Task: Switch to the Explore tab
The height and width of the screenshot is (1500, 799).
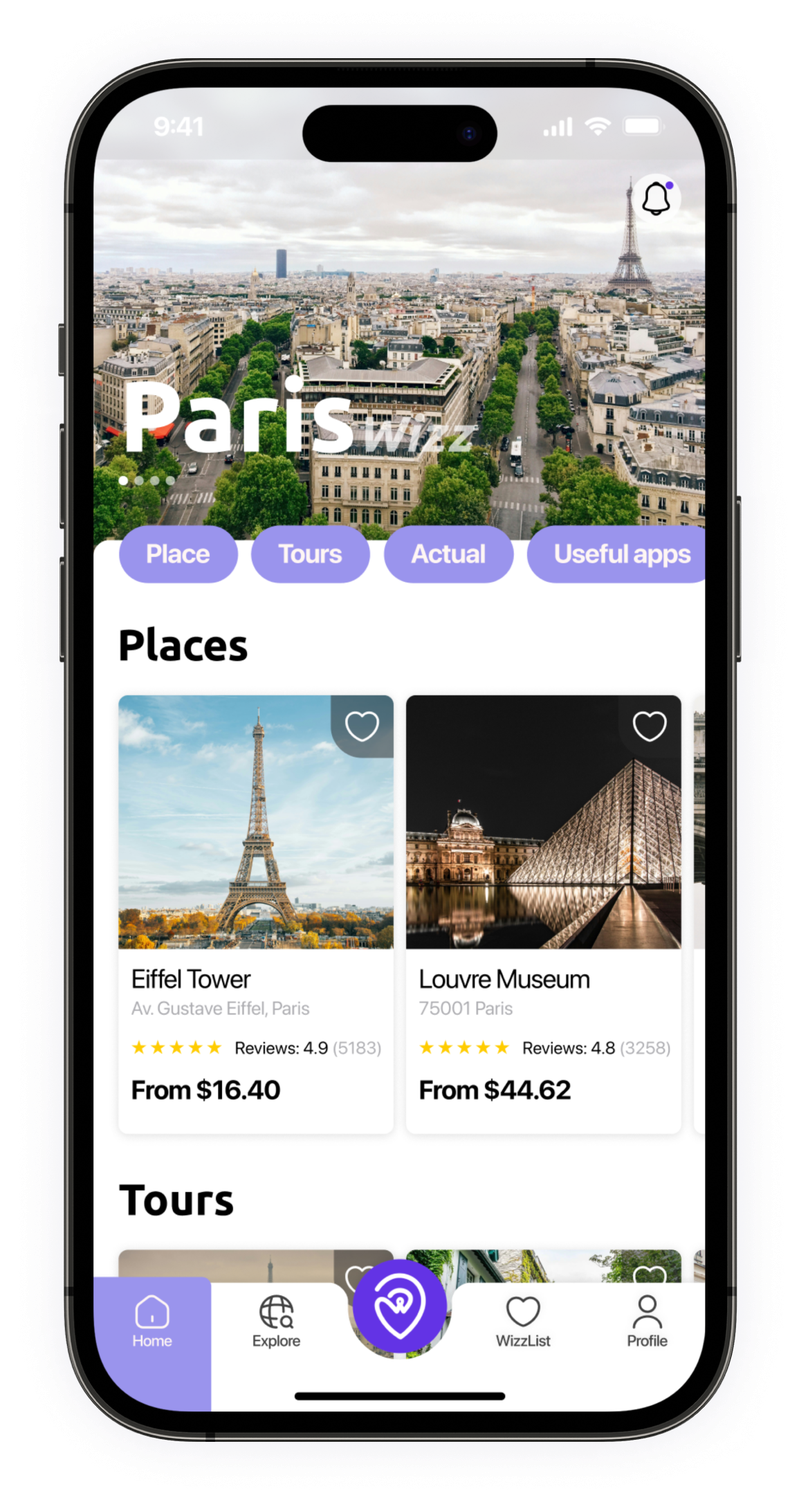Action: tap(276, 1322)
